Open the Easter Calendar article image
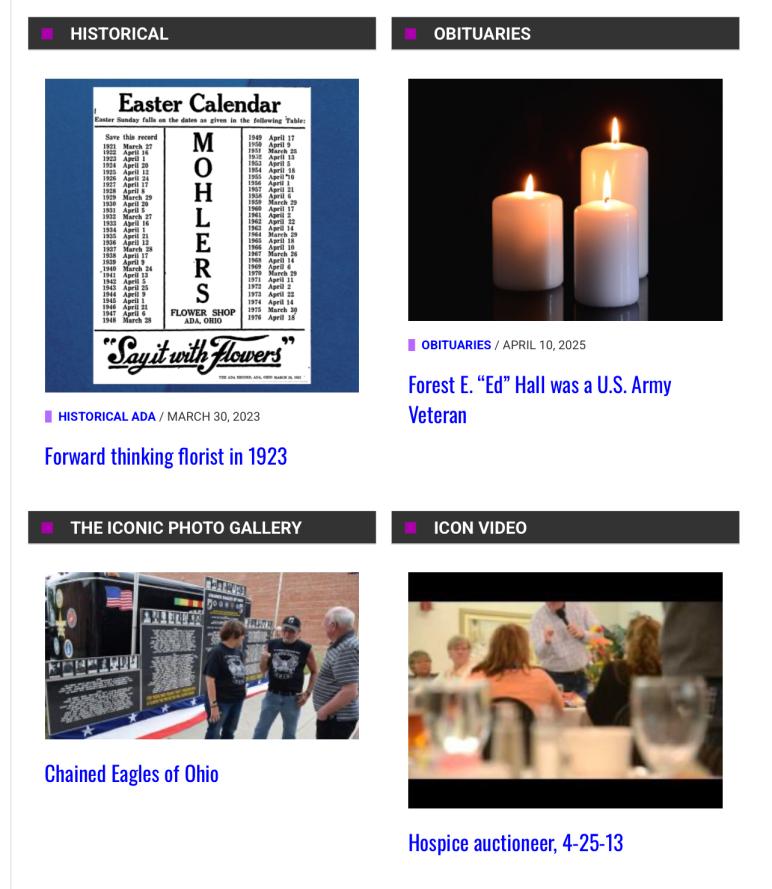This screenshot has width=772, height=889. coord(201,235)
